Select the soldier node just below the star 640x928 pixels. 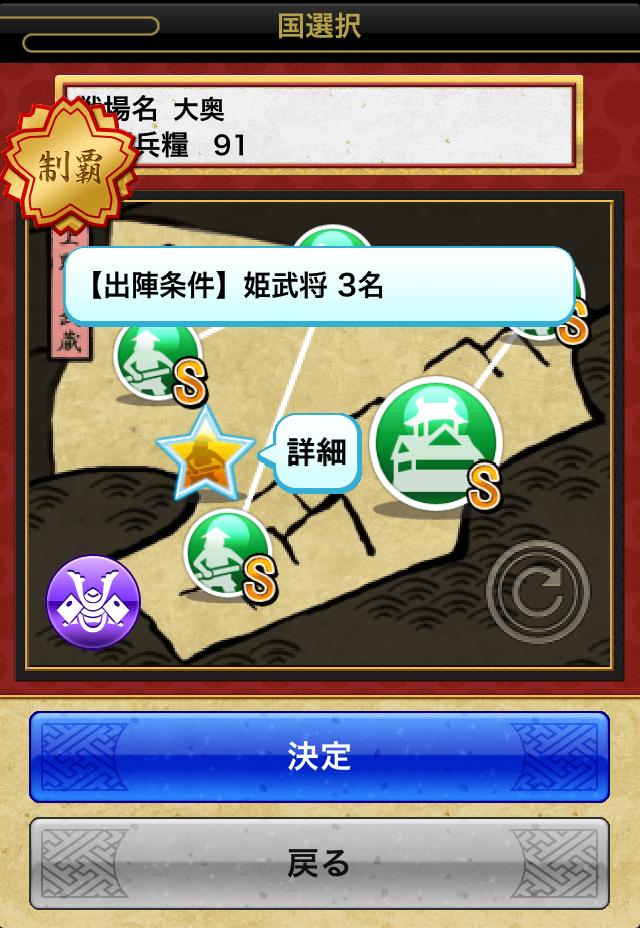click(227, 553)
